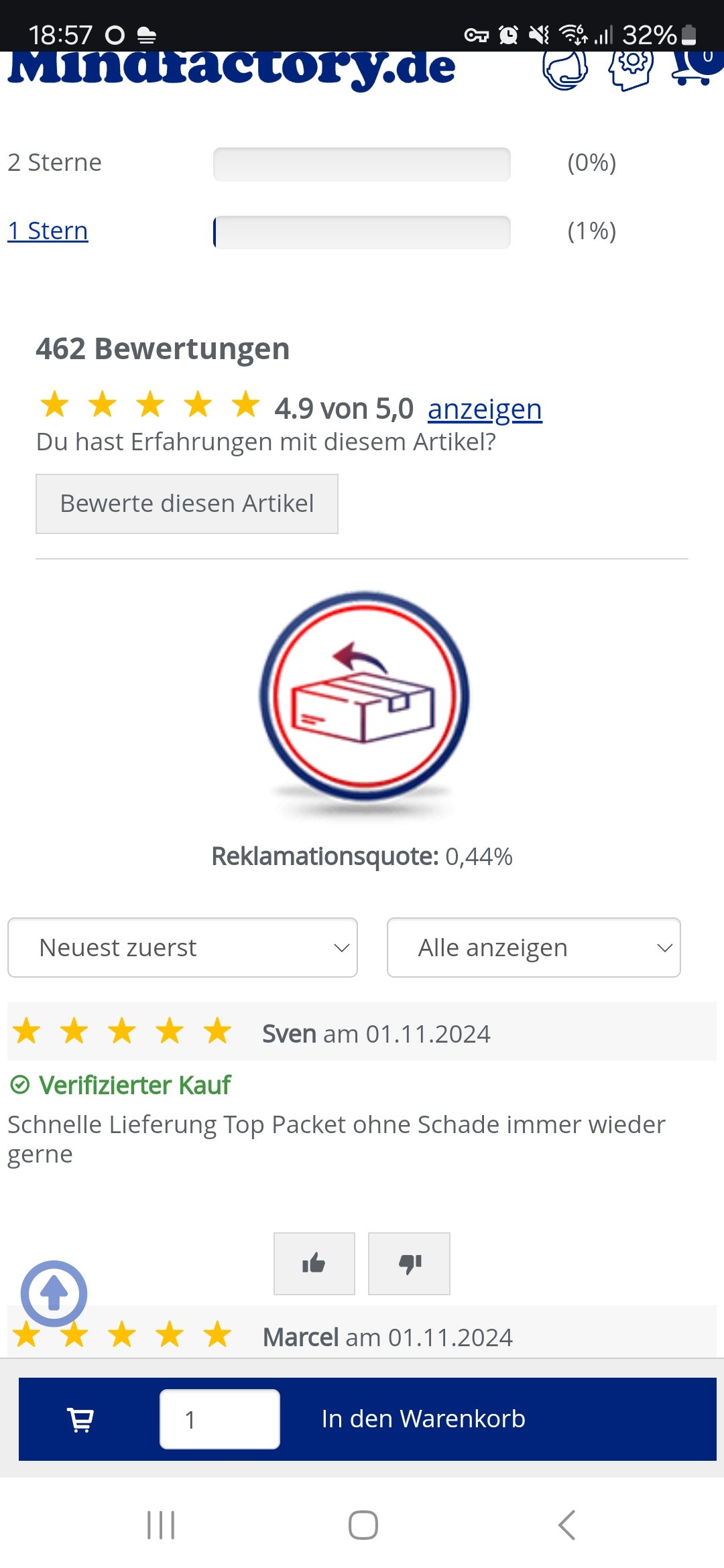Add item via In den Warenkorb
This screenshot has width=724, height=1568.
tap(424, 1419)
